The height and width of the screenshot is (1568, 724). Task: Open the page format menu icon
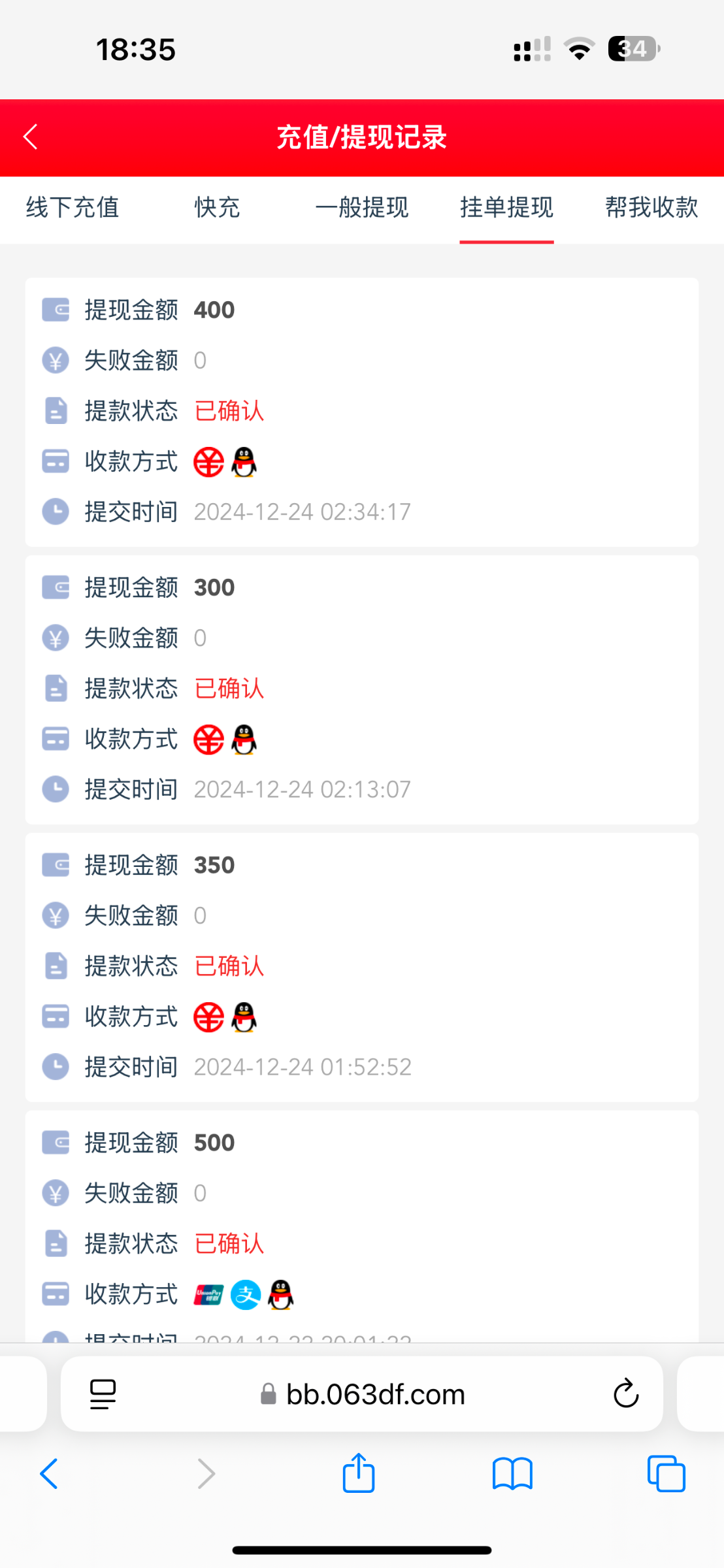coord(103,1394)
